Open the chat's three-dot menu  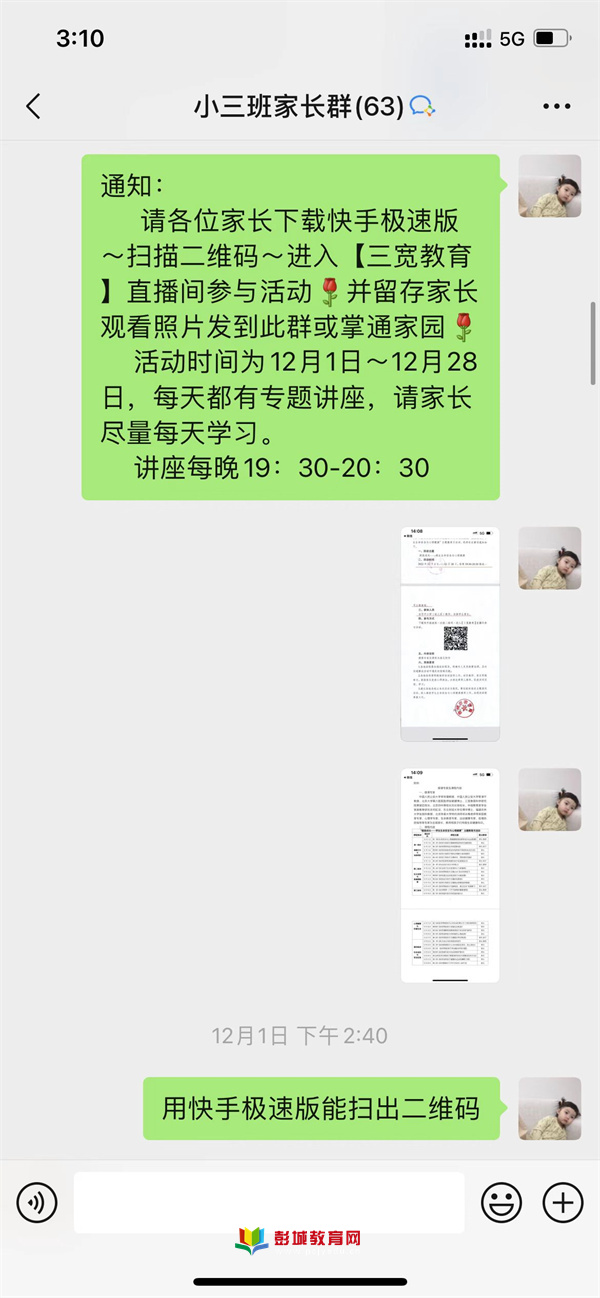556,106
